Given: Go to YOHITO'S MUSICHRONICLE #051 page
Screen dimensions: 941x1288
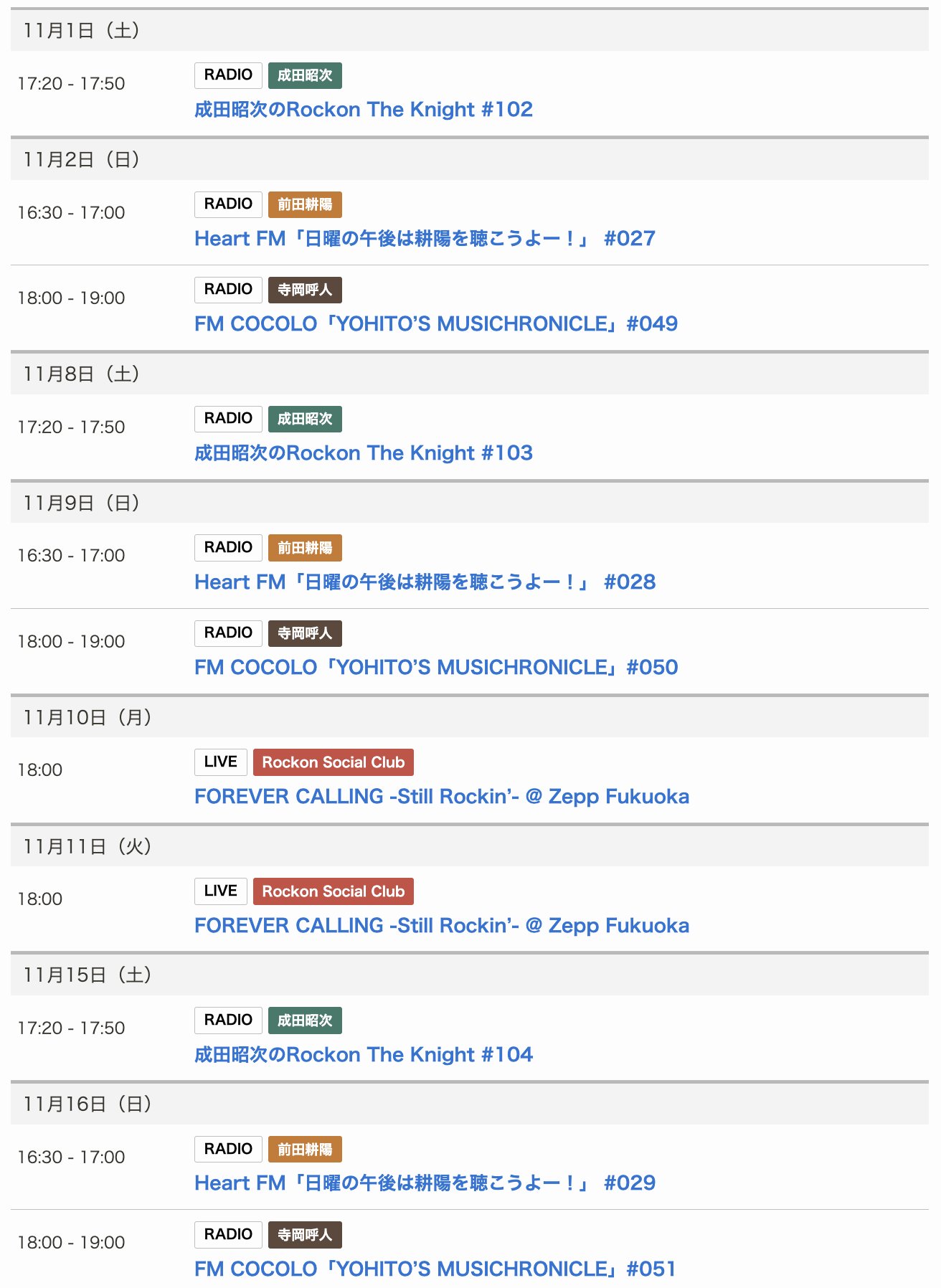Looking at the screenshot, I should [x=435, y=1269].
